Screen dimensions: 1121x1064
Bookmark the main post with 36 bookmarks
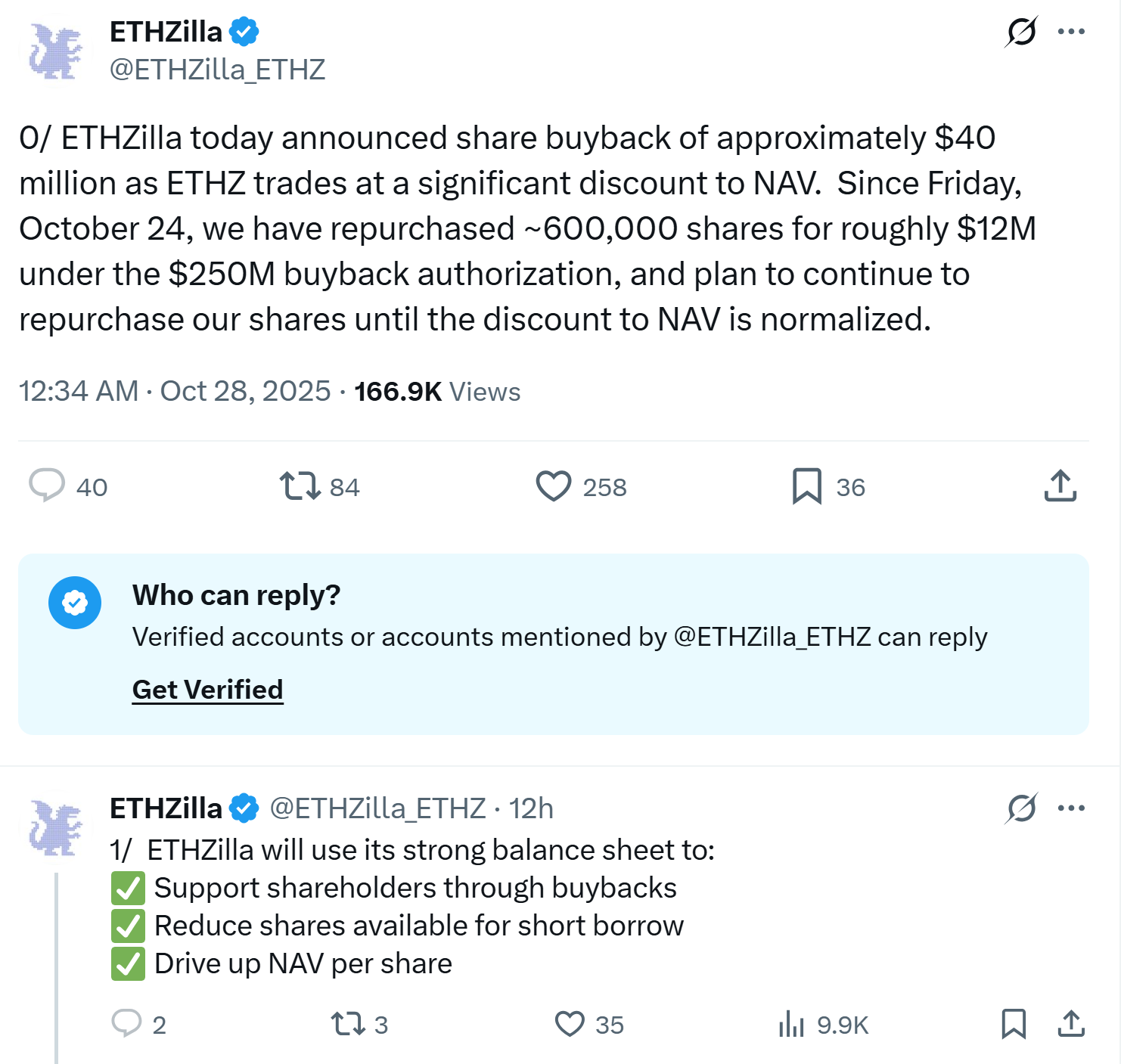click(806, 485)
